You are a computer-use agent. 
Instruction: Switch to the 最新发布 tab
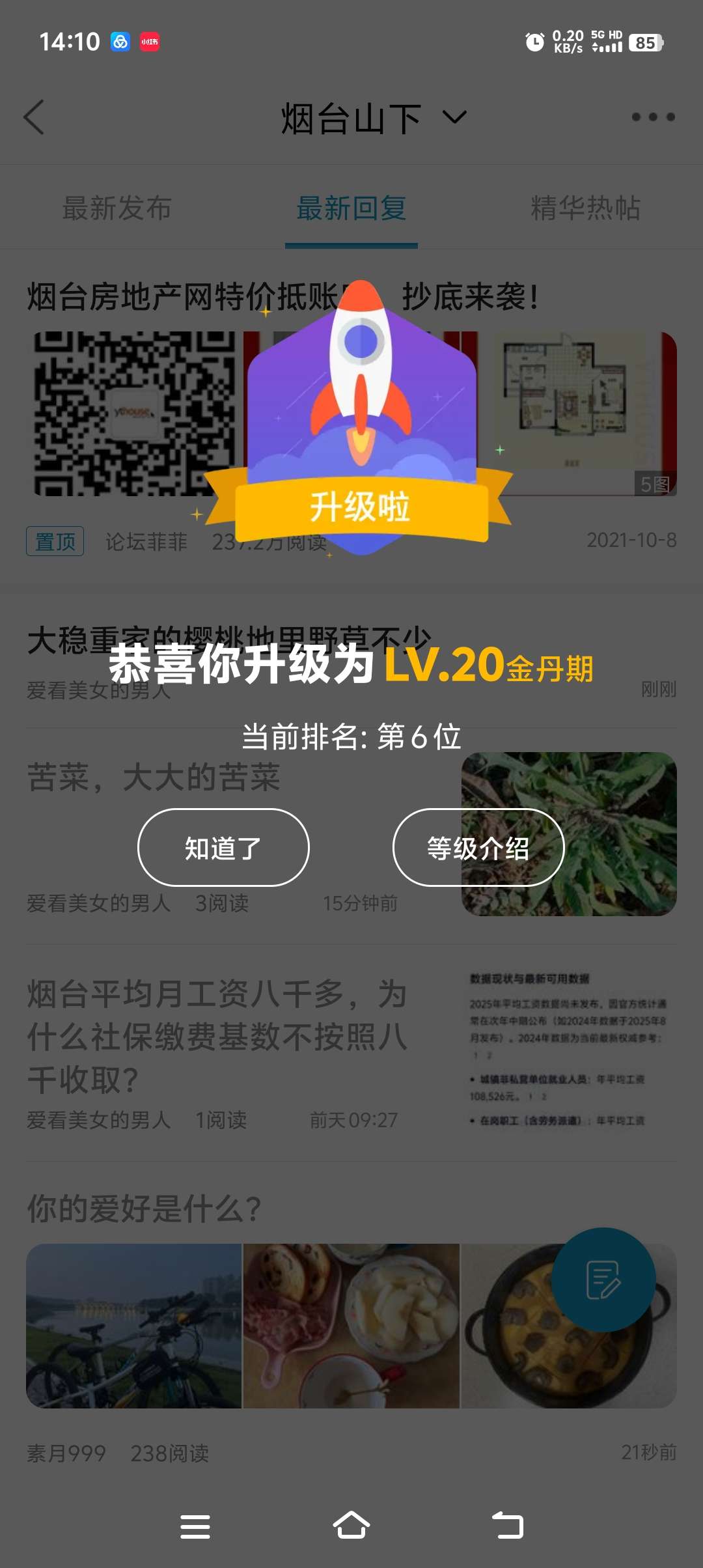(117, 208)
